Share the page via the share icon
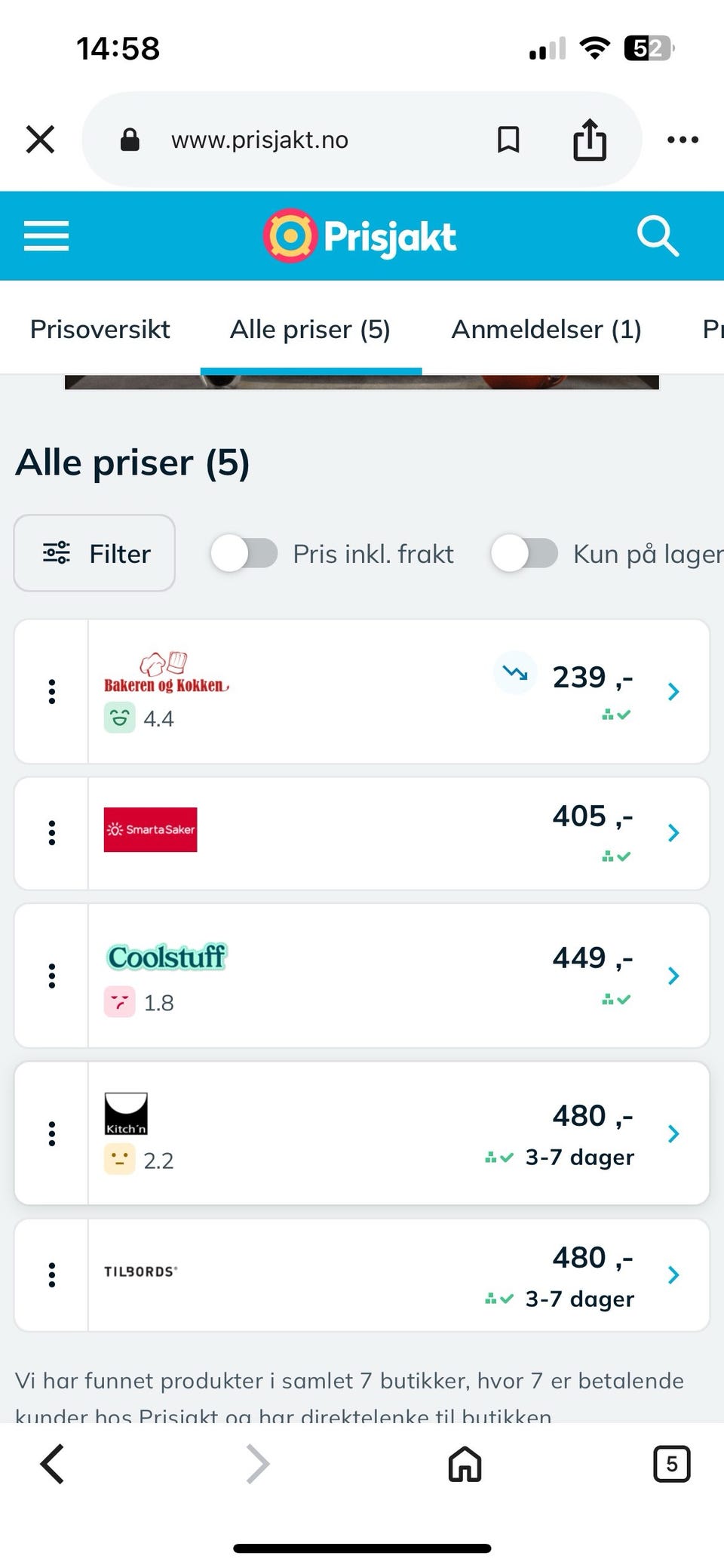 [591, 139]
